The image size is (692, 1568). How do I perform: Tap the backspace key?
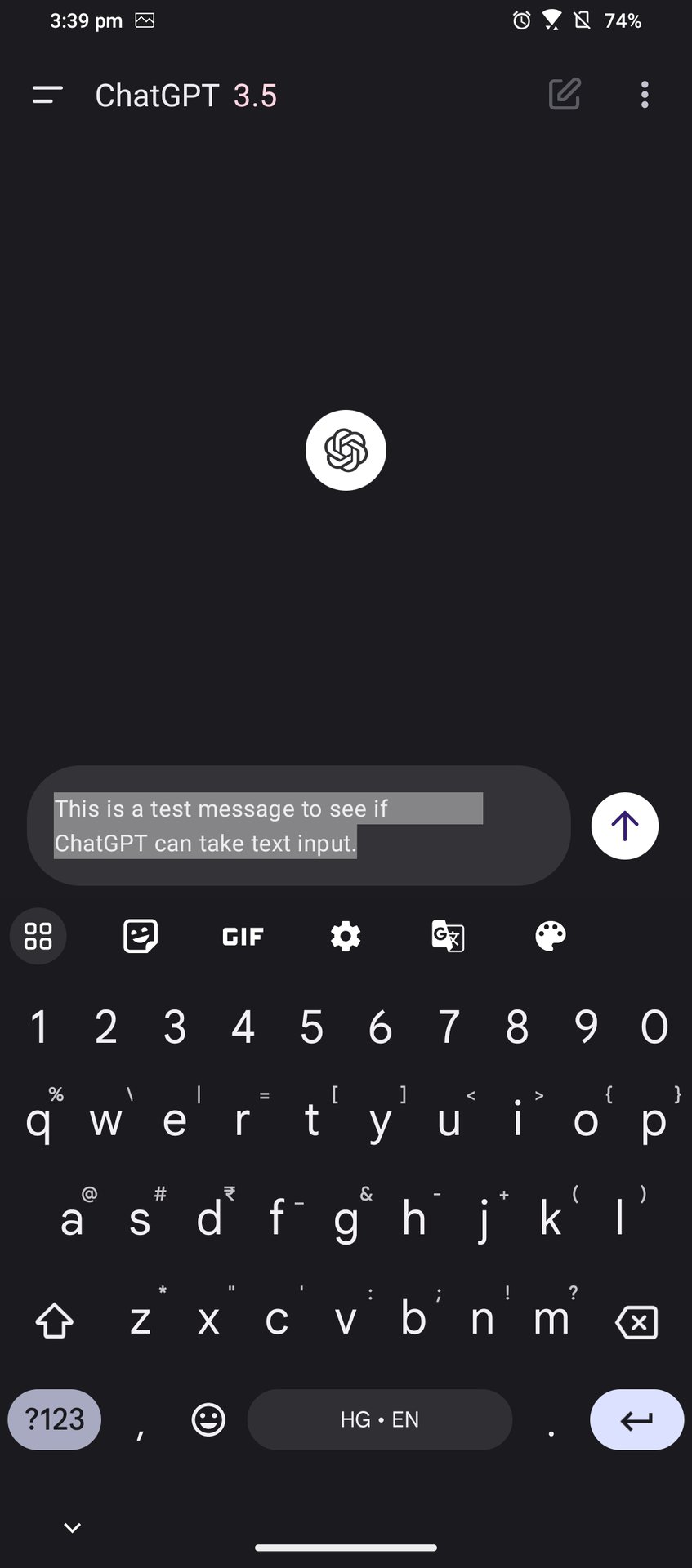(x=636, y=1321)
